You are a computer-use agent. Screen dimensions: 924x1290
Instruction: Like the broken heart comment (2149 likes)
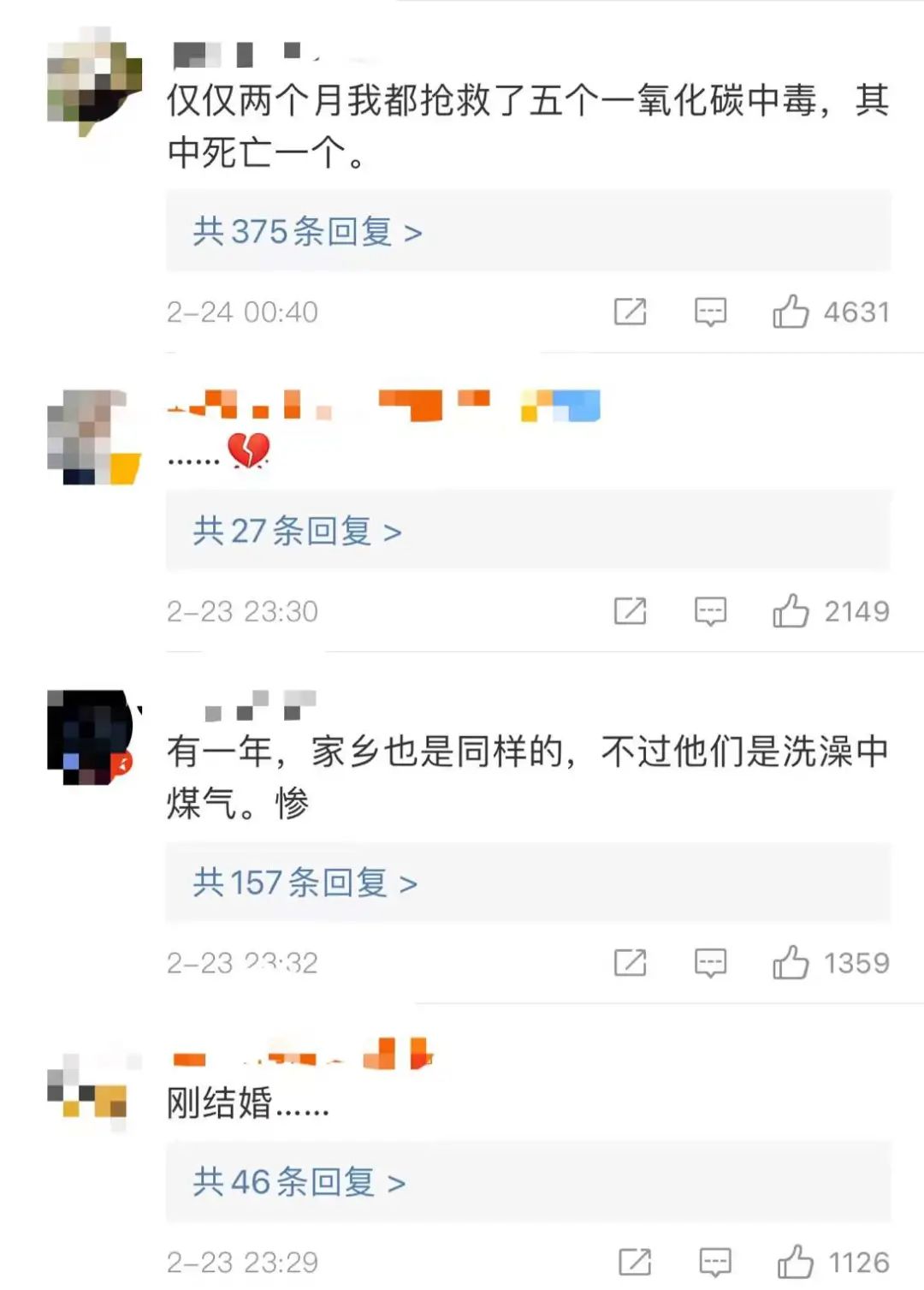pos(791,611)
